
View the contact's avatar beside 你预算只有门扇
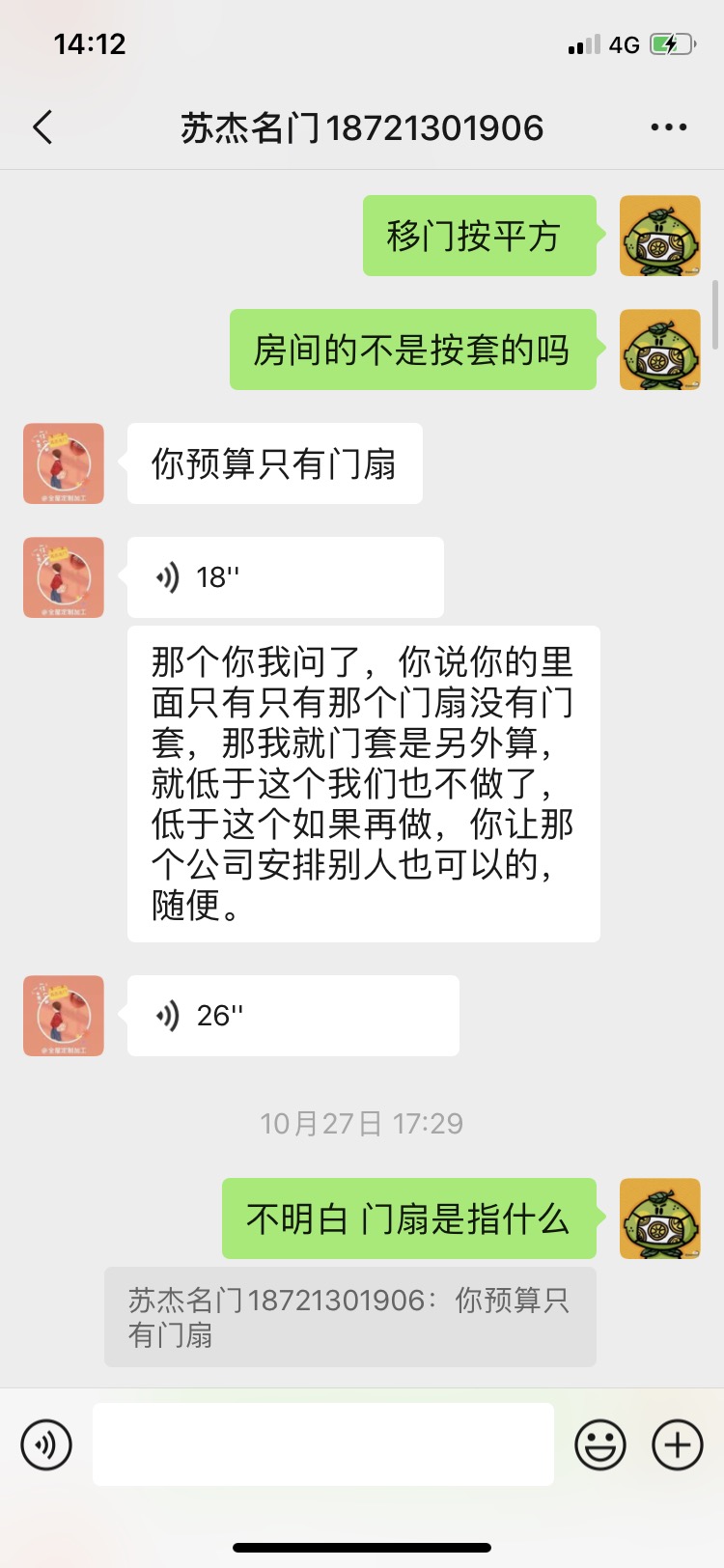coord(64,463)
